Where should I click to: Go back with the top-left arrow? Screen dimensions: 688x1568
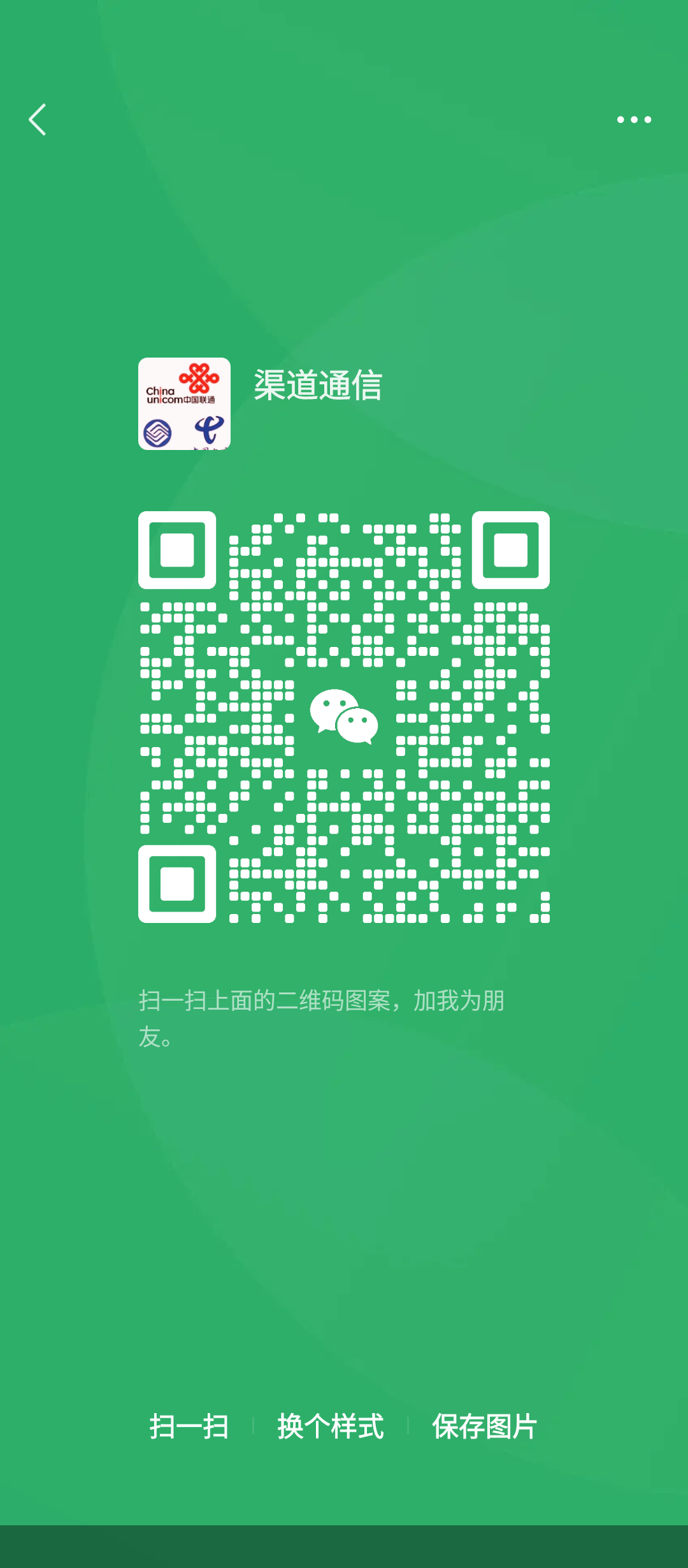coord(38,120)
